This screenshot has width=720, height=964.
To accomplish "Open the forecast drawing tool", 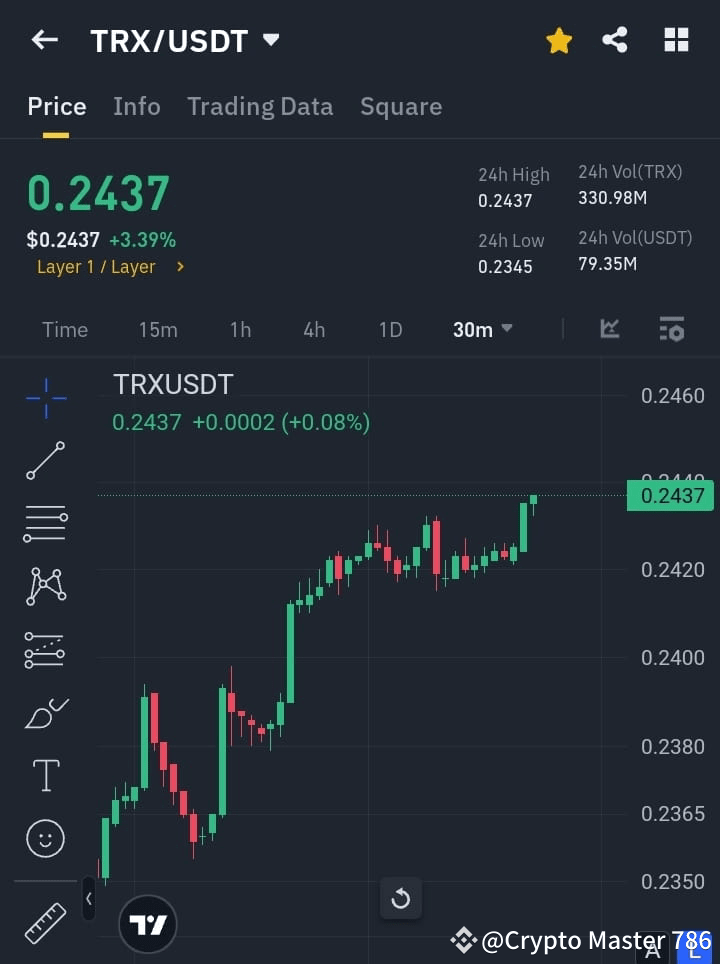I will tap(45, 650).
